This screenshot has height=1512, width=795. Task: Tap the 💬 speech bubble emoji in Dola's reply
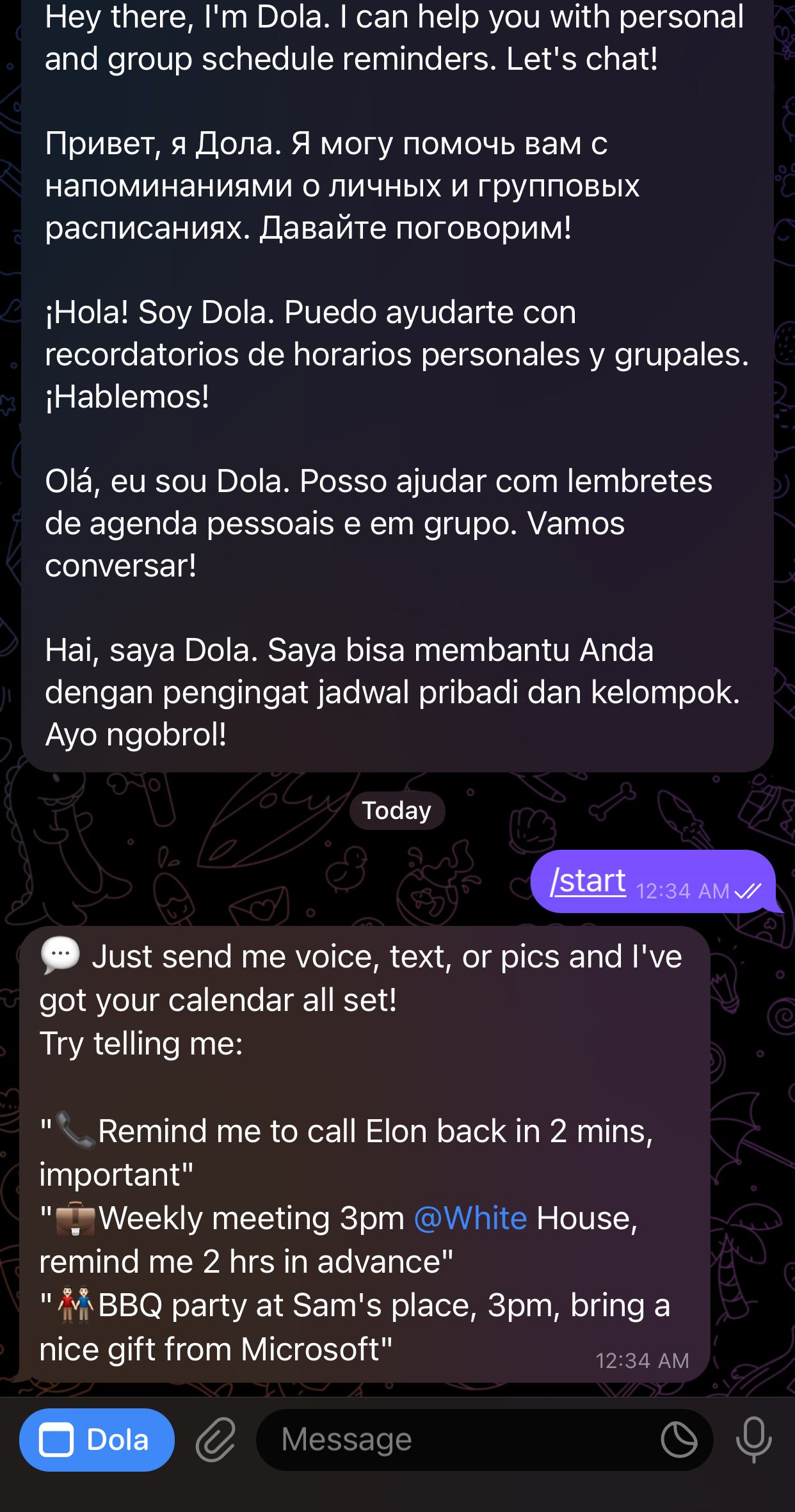(x=60, y=955)
